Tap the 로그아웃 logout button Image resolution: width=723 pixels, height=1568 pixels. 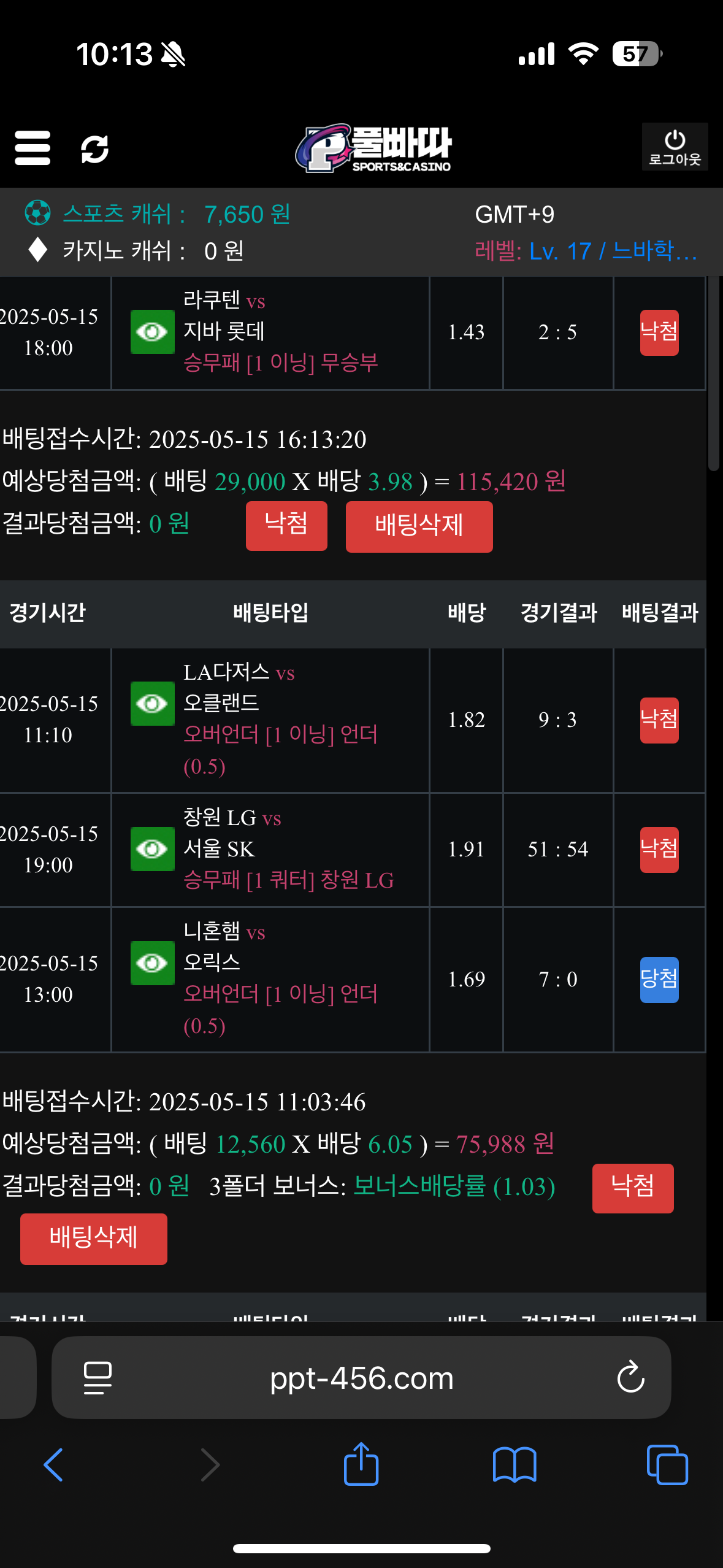click(x=675, y=147)
